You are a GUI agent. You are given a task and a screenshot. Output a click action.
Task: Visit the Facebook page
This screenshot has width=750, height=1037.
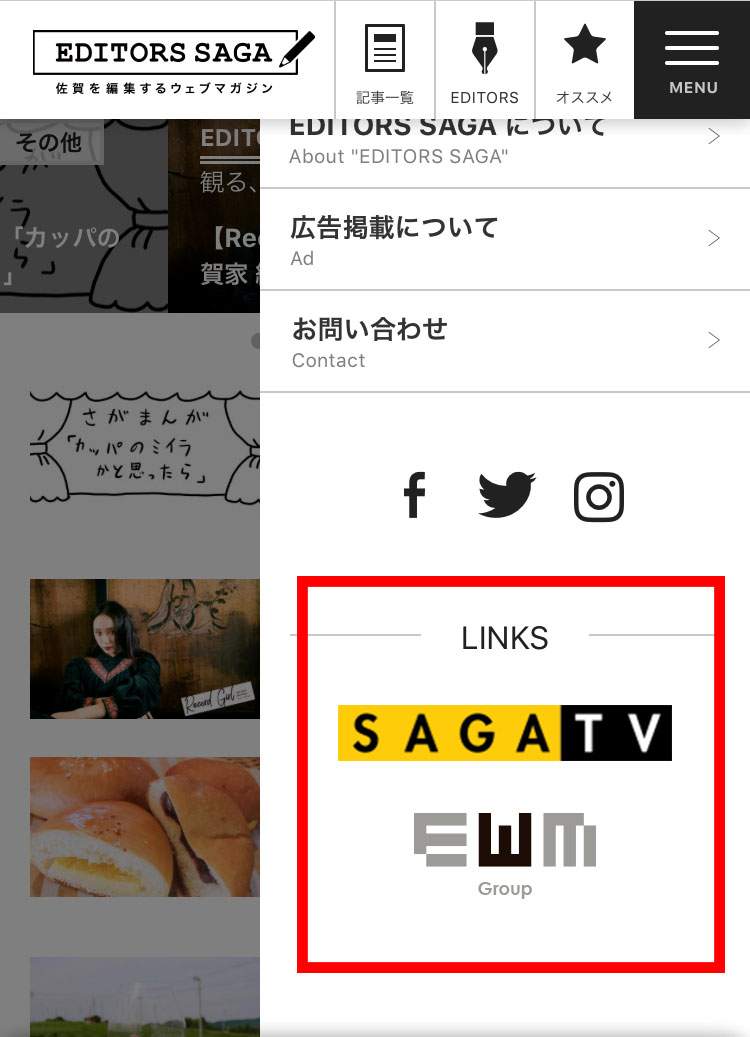[x=414, y=495]
